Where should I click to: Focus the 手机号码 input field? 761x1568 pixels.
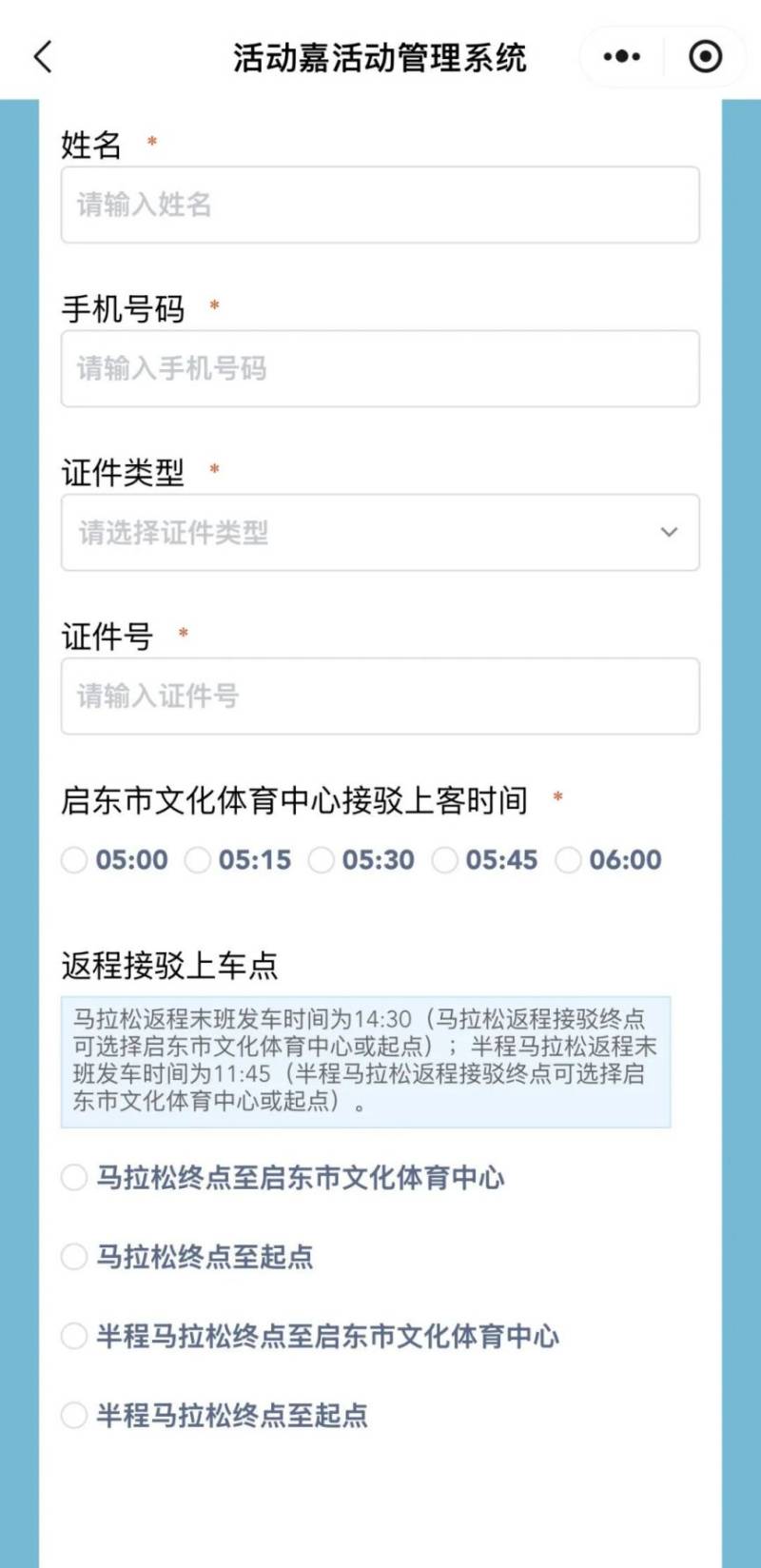pyautogui.click(x=380, y=369)
